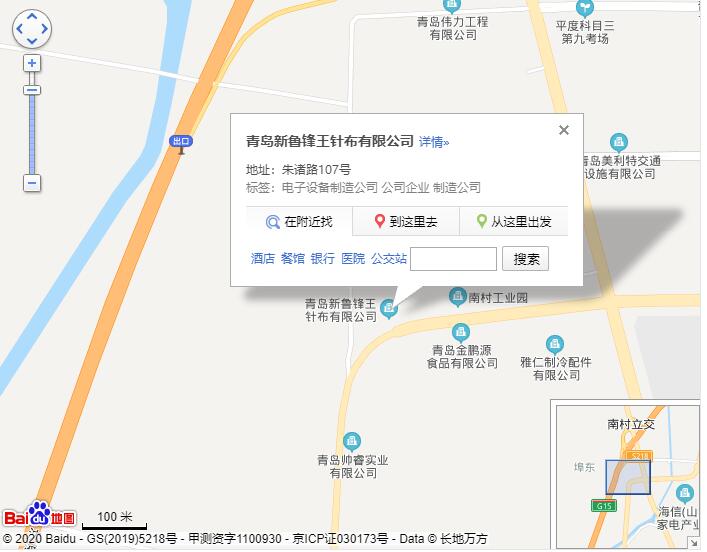Open the 南村工业园 map marker
This screenshot has height=552, width=707.
click(458, 296)
